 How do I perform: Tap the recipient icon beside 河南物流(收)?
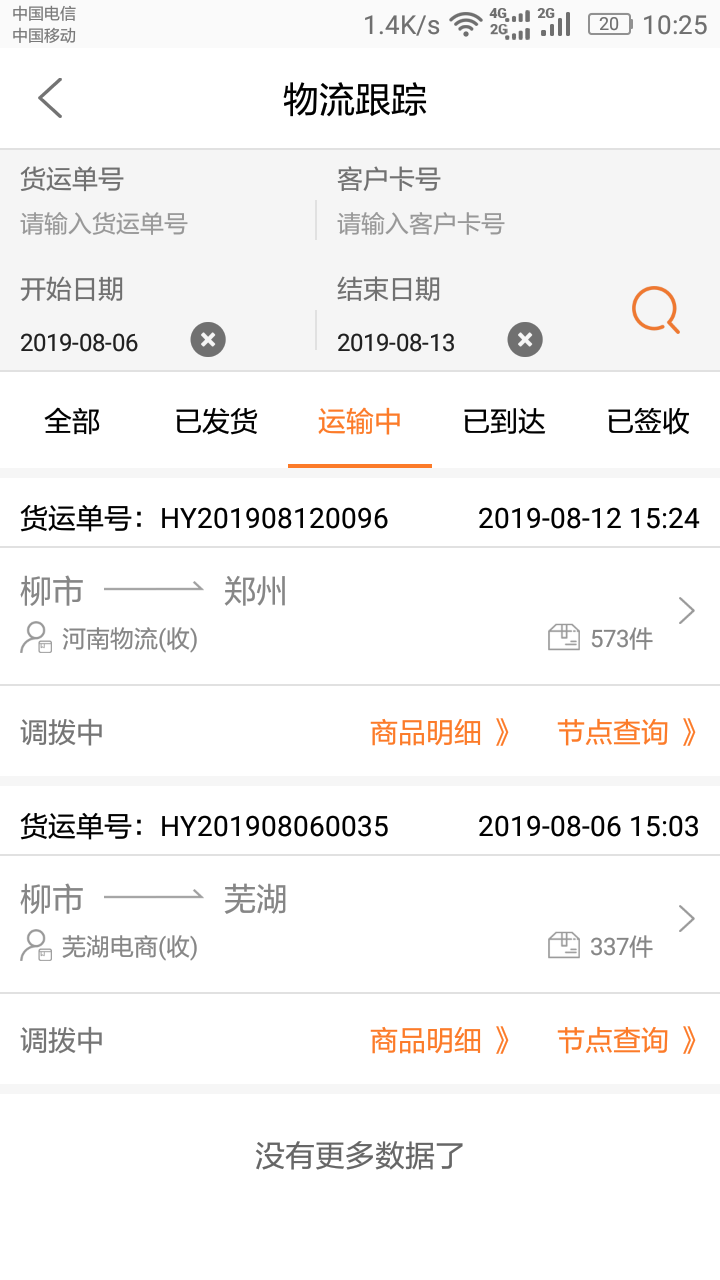click(x=33, y=637)
